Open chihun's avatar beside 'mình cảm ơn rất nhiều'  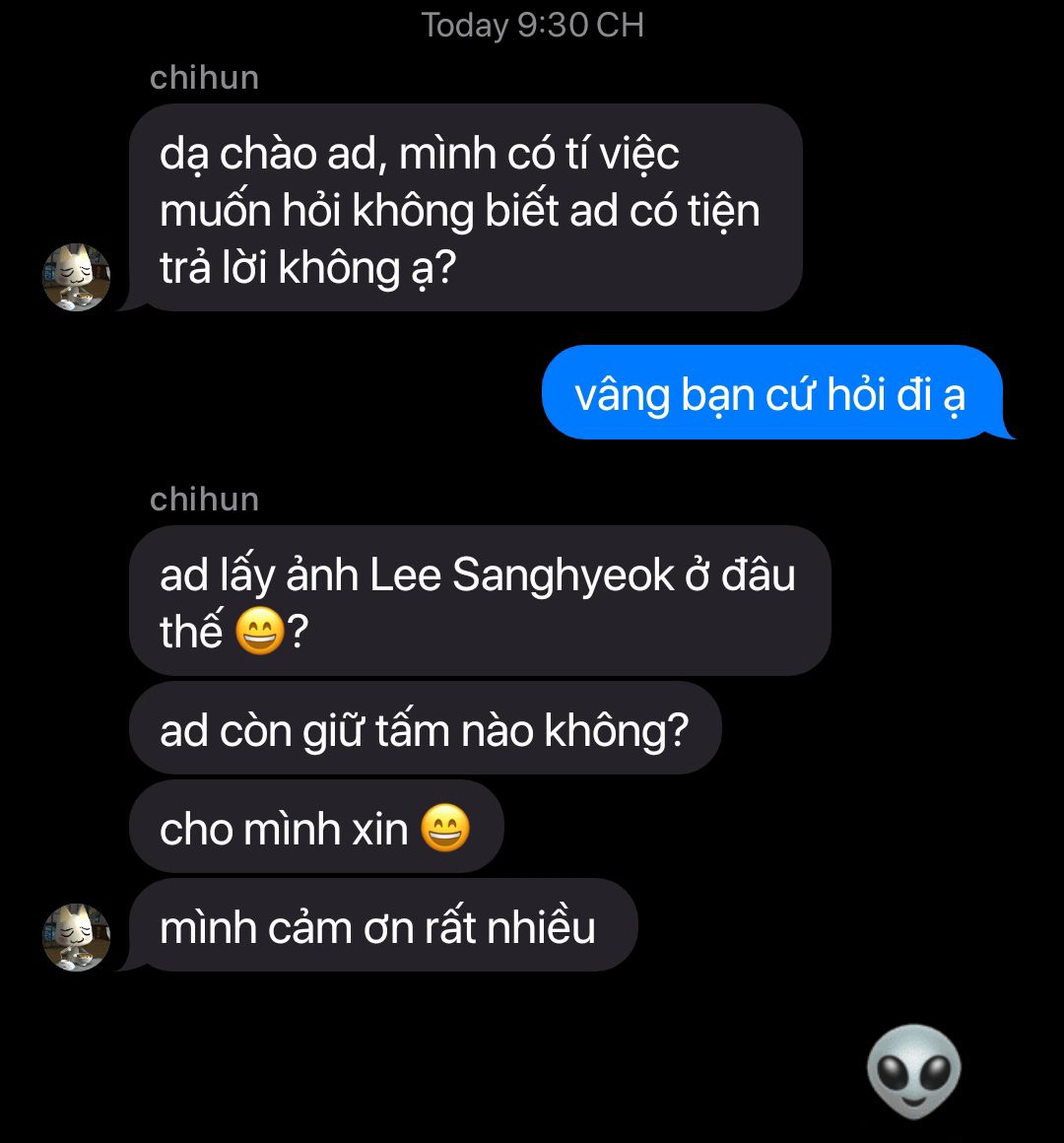coord(76,937)
